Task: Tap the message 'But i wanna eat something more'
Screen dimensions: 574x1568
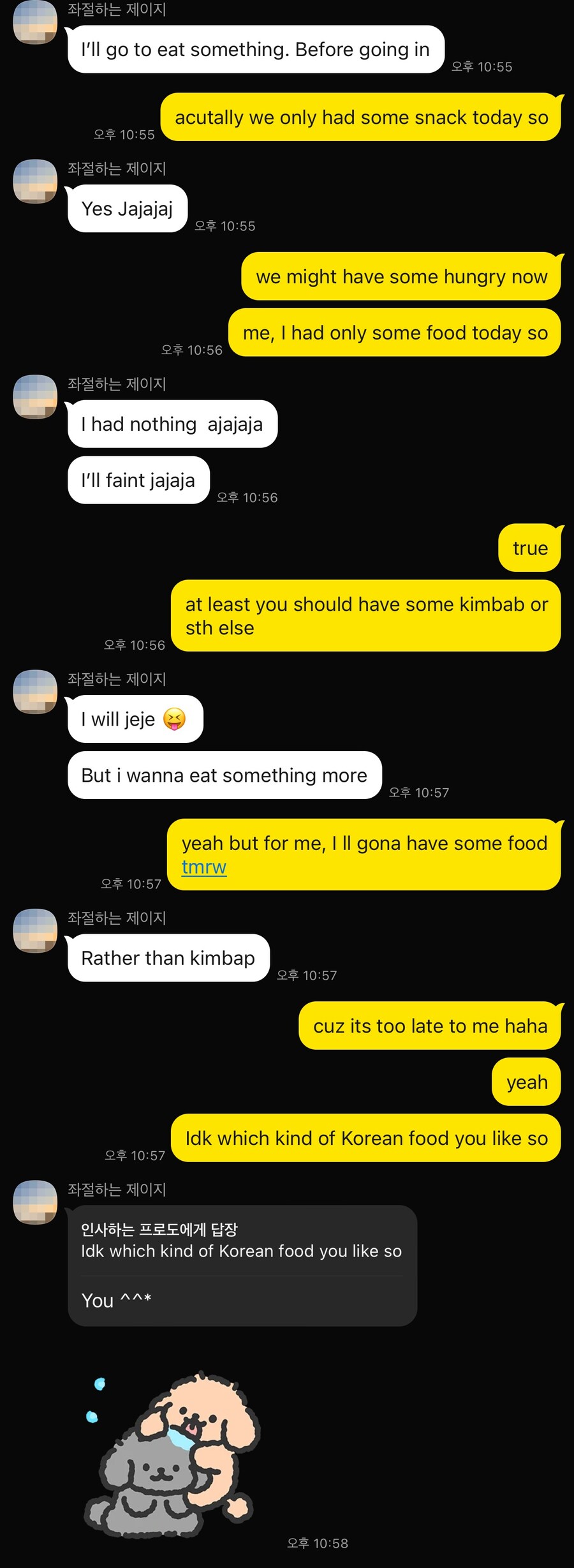Action: pos(224,775)
